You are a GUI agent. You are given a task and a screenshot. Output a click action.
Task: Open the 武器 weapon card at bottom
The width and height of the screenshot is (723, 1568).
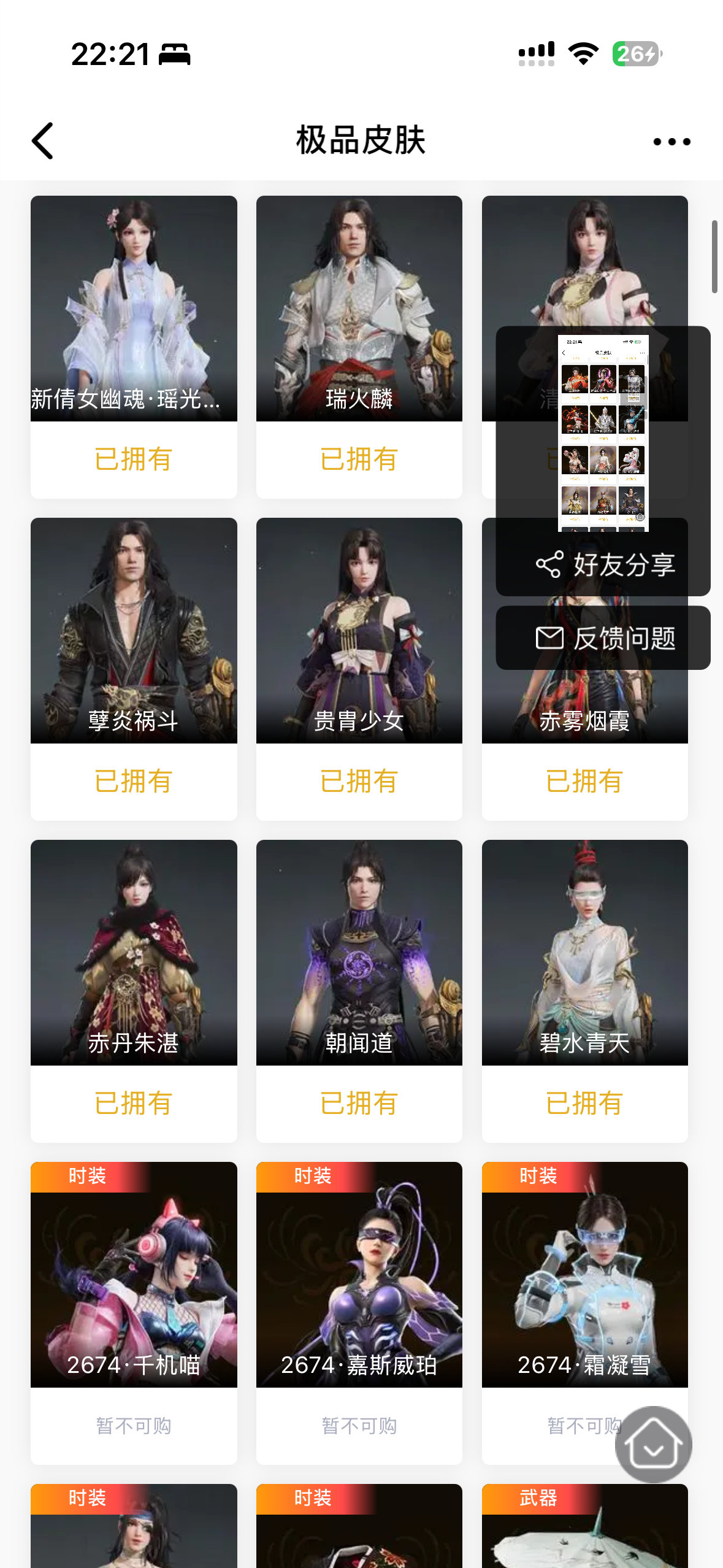(584, 1528)
